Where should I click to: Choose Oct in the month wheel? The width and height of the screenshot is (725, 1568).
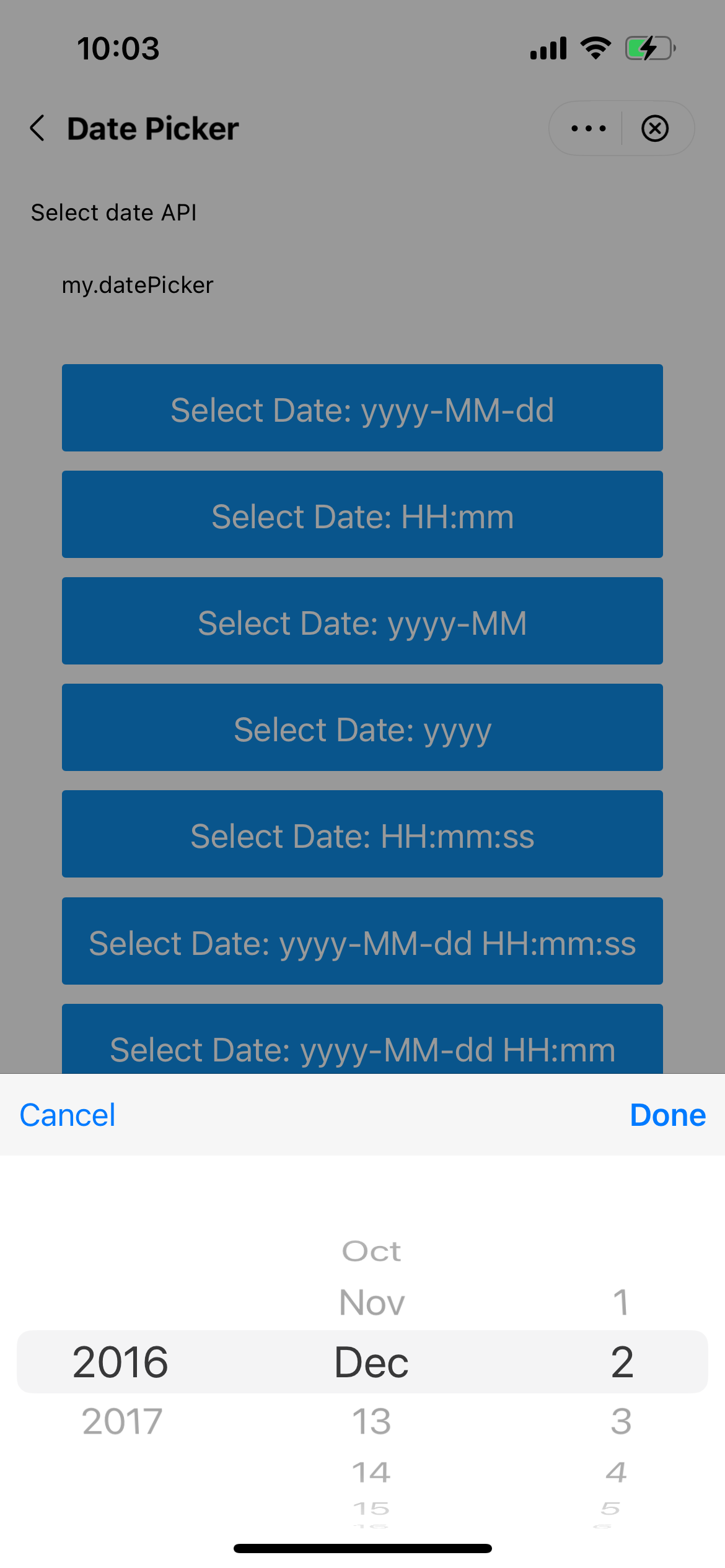tap(372, 1252)
